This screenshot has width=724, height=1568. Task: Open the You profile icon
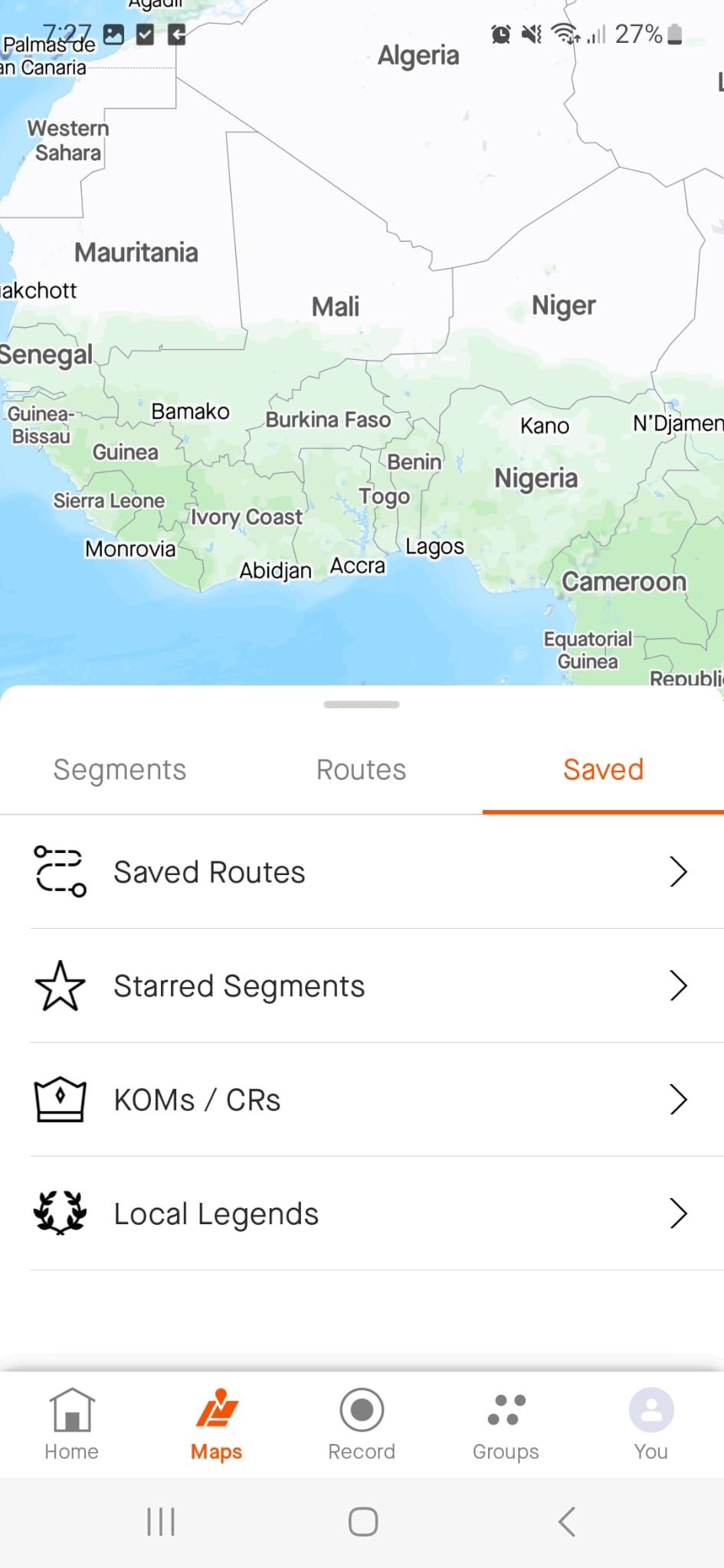(650, 1409)
